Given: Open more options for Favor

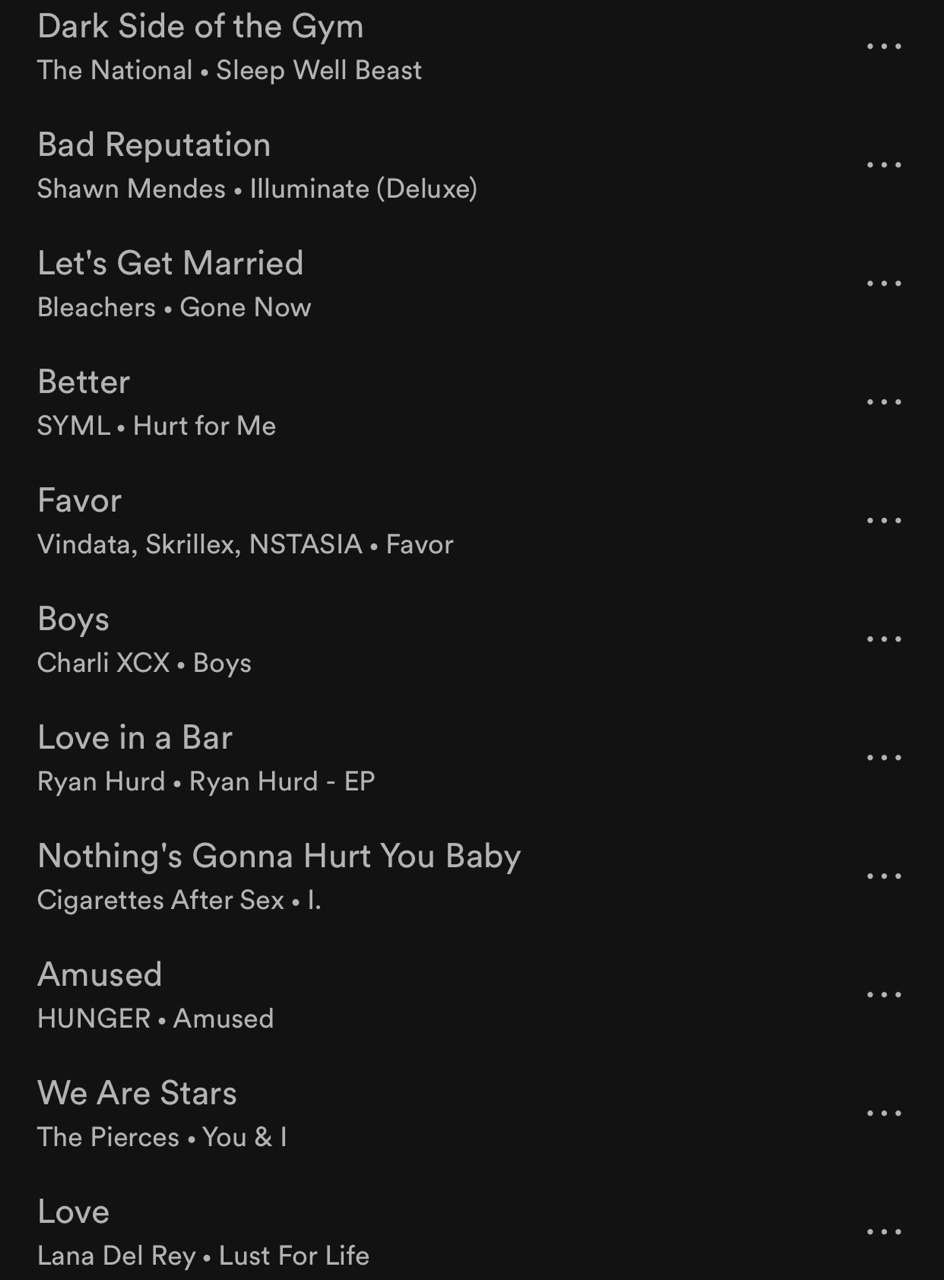Looking at the screenshot, I should click(x=884, y=521).
